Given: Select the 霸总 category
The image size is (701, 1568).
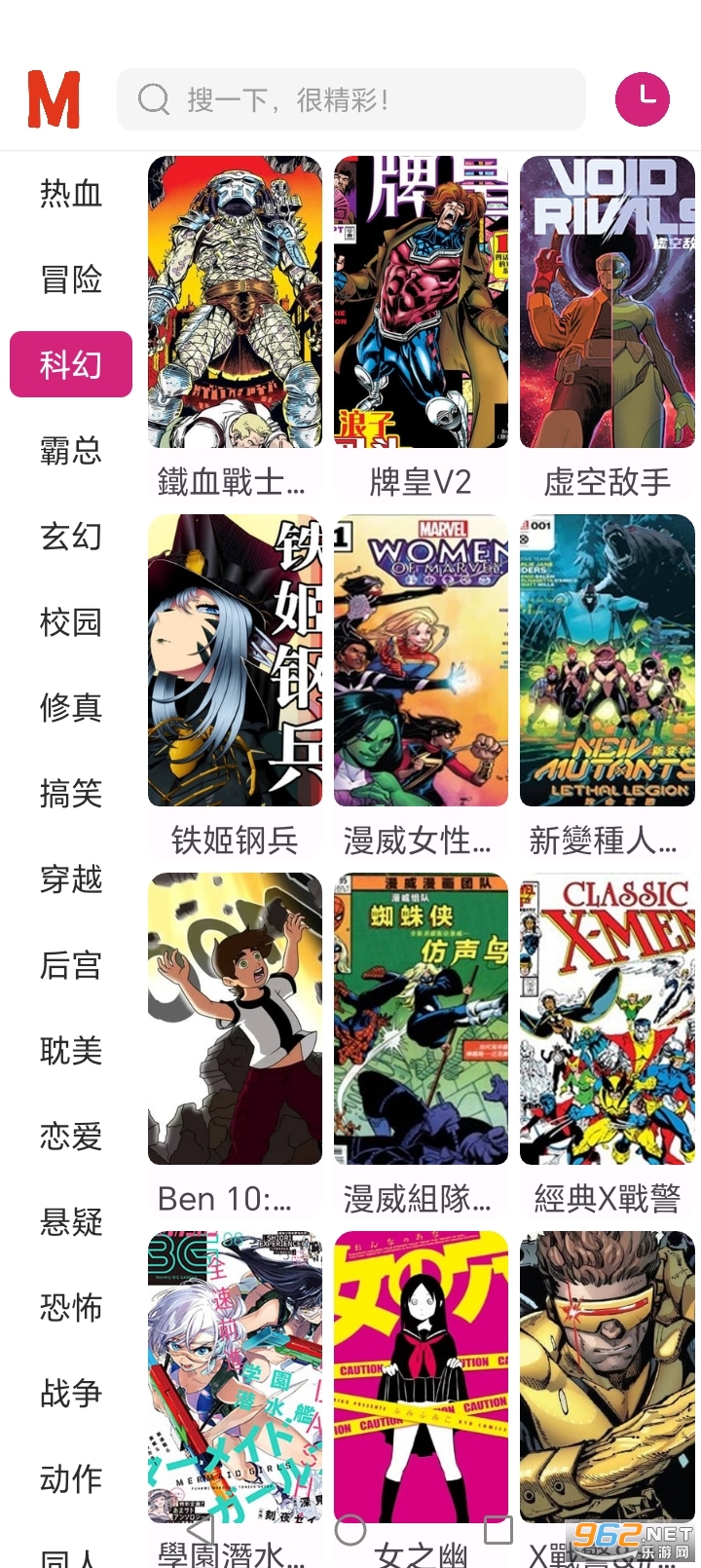Looking at the screenshot, I should 70,450.
